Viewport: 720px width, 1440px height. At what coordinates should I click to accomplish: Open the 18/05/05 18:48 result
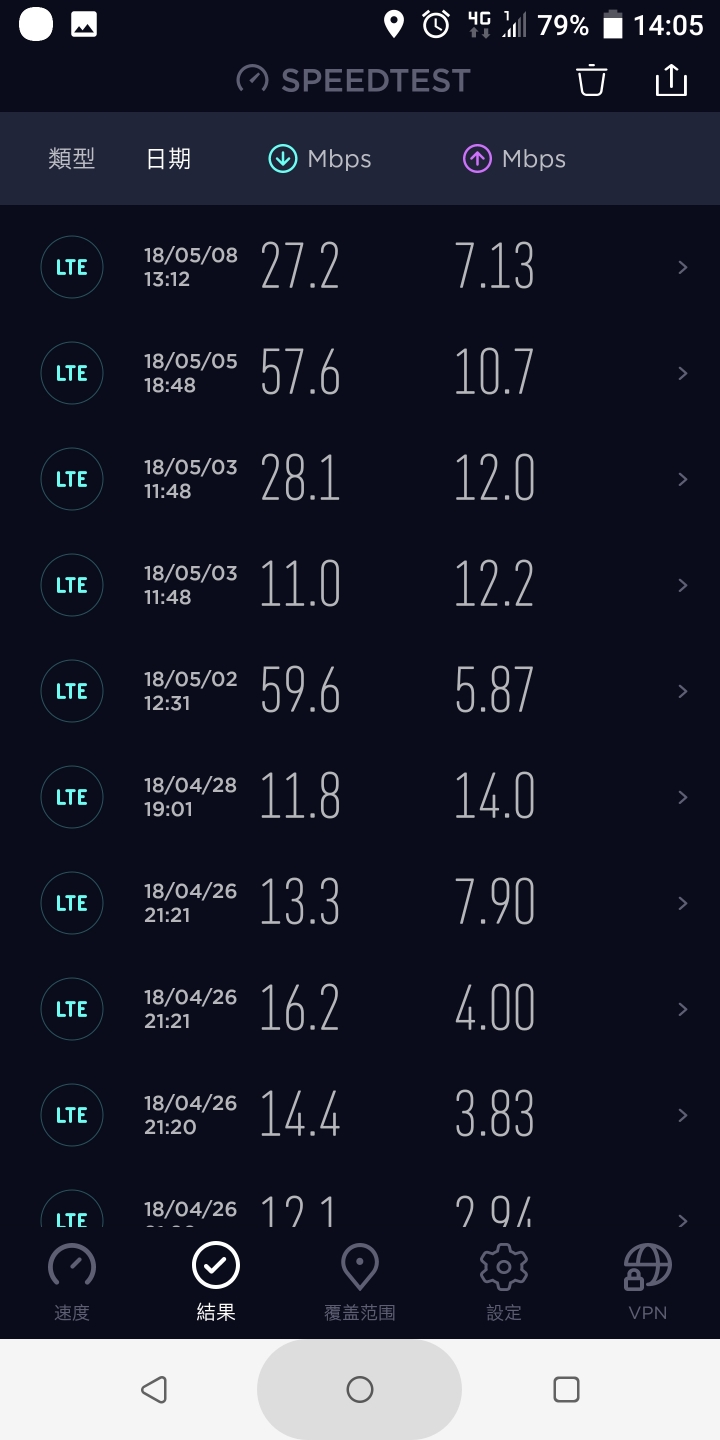tap(360, 373)
